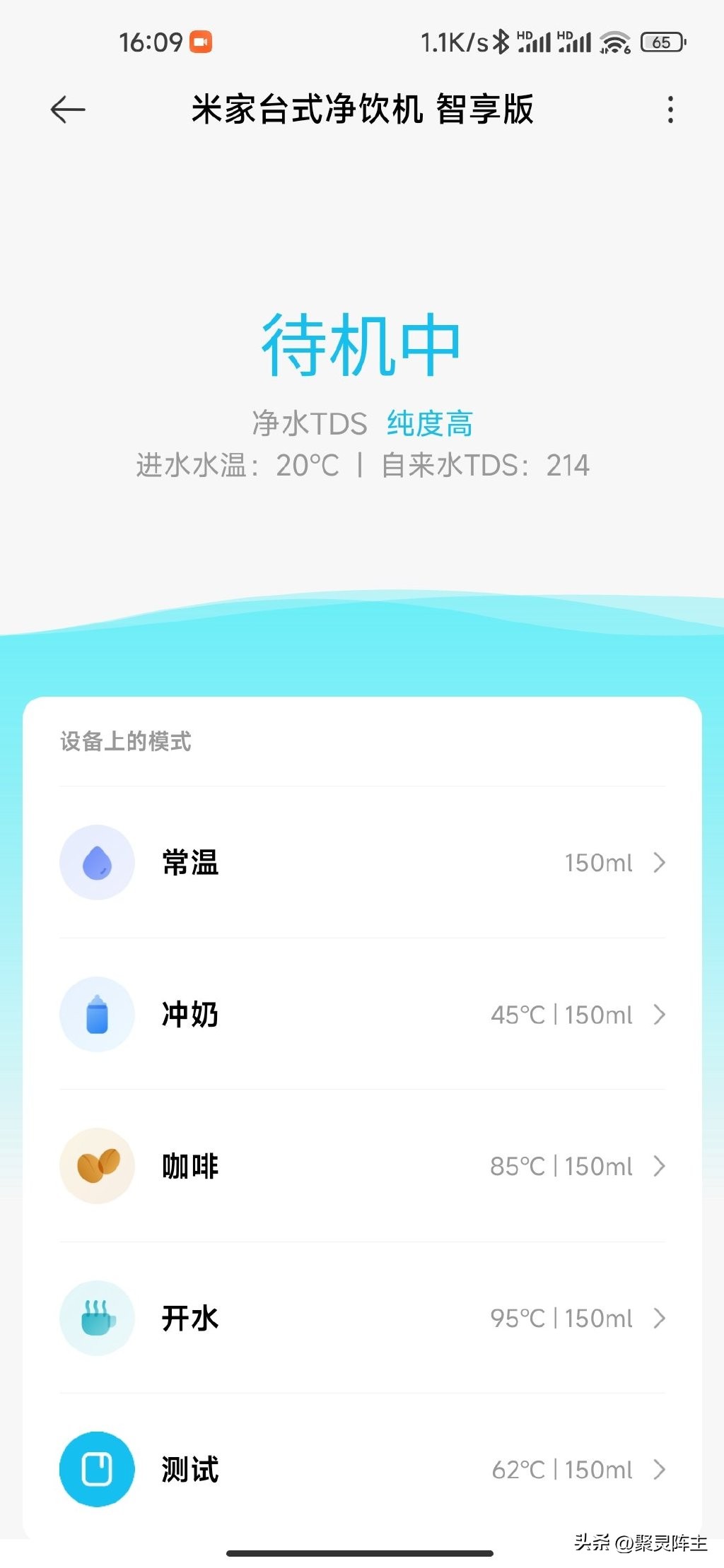Open the 冲奶 45°C mode row
The width and height of the screenshot is (724, 1568).
(362, 1015)
